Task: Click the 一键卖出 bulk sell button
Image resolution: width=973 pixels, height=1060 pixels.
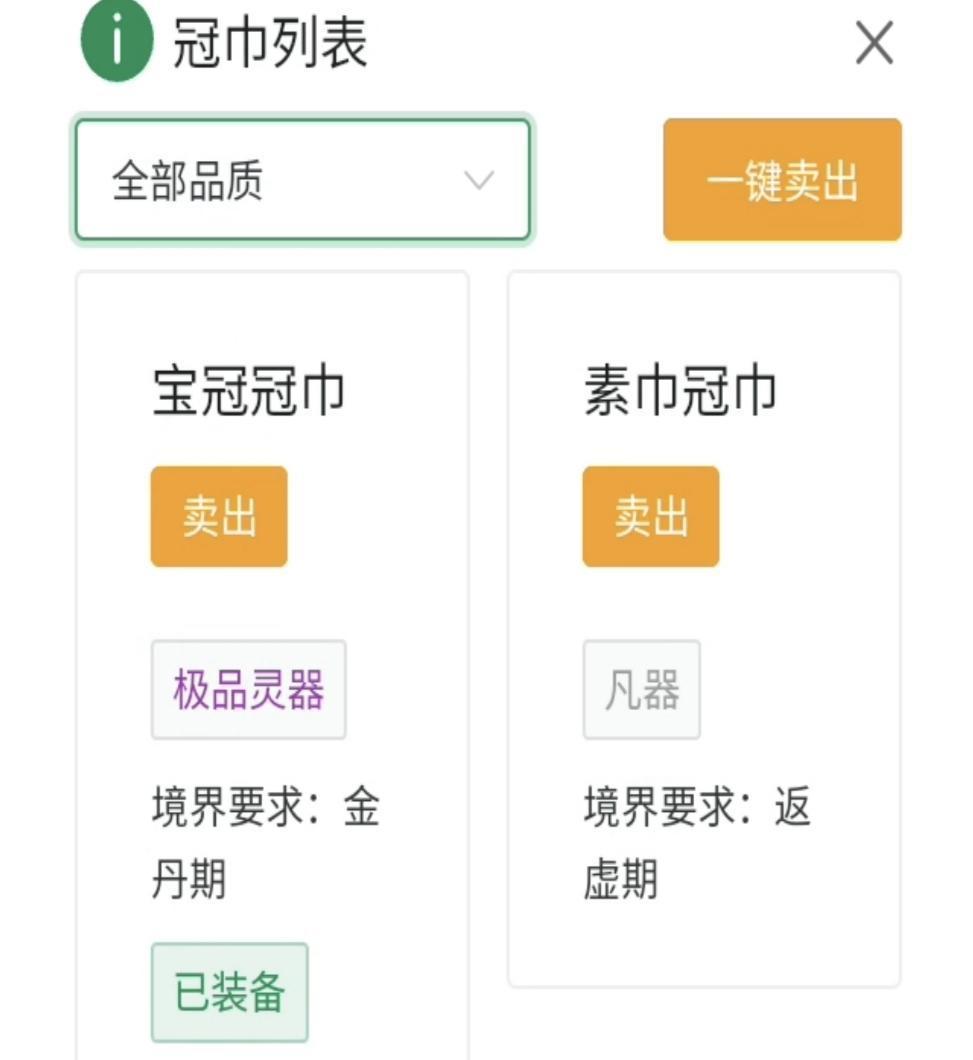Action: [783, 178]
